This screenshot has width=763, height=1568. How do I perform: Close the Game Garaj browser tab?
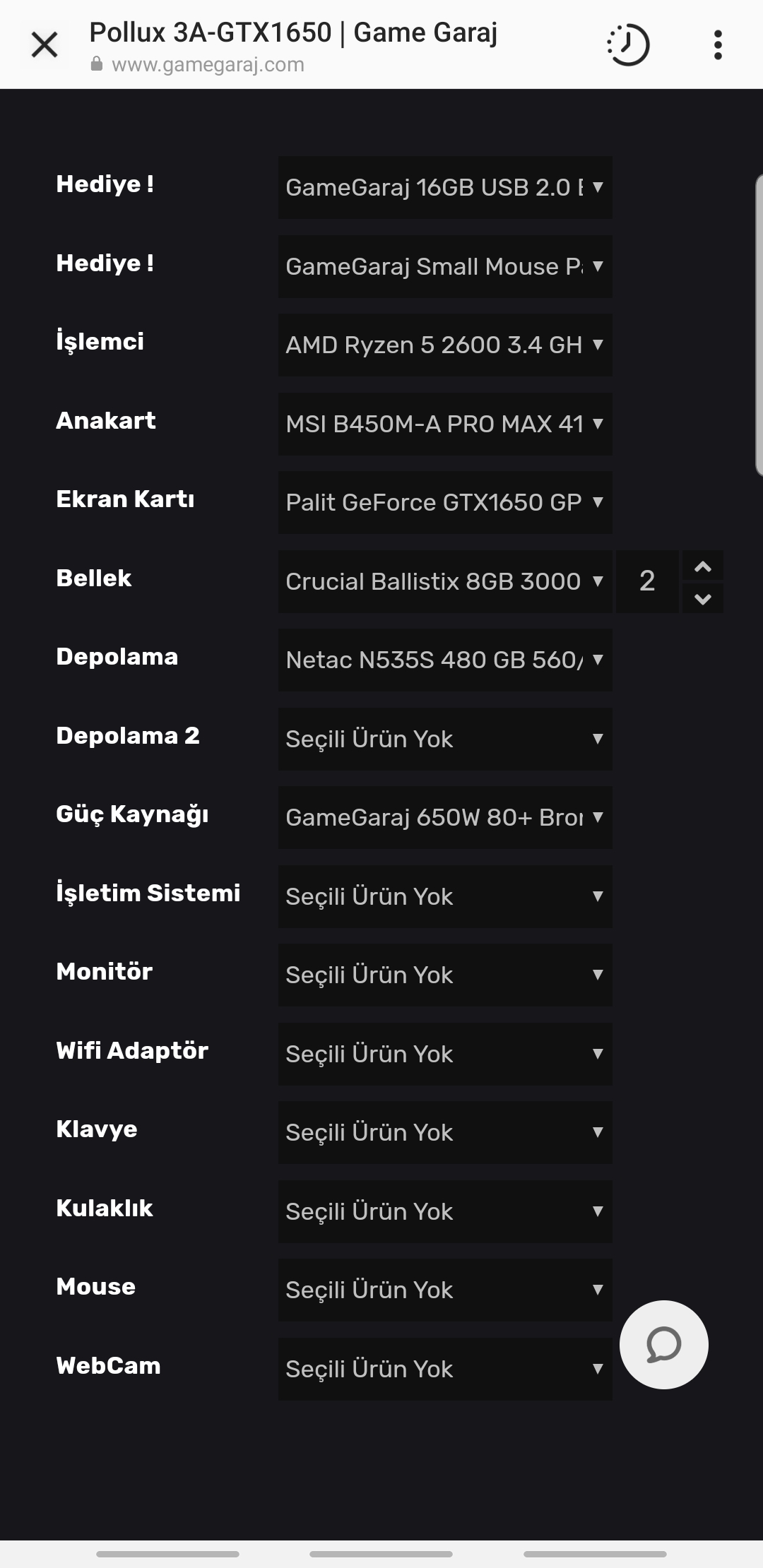pyautogui.click(x=45, y=45)
